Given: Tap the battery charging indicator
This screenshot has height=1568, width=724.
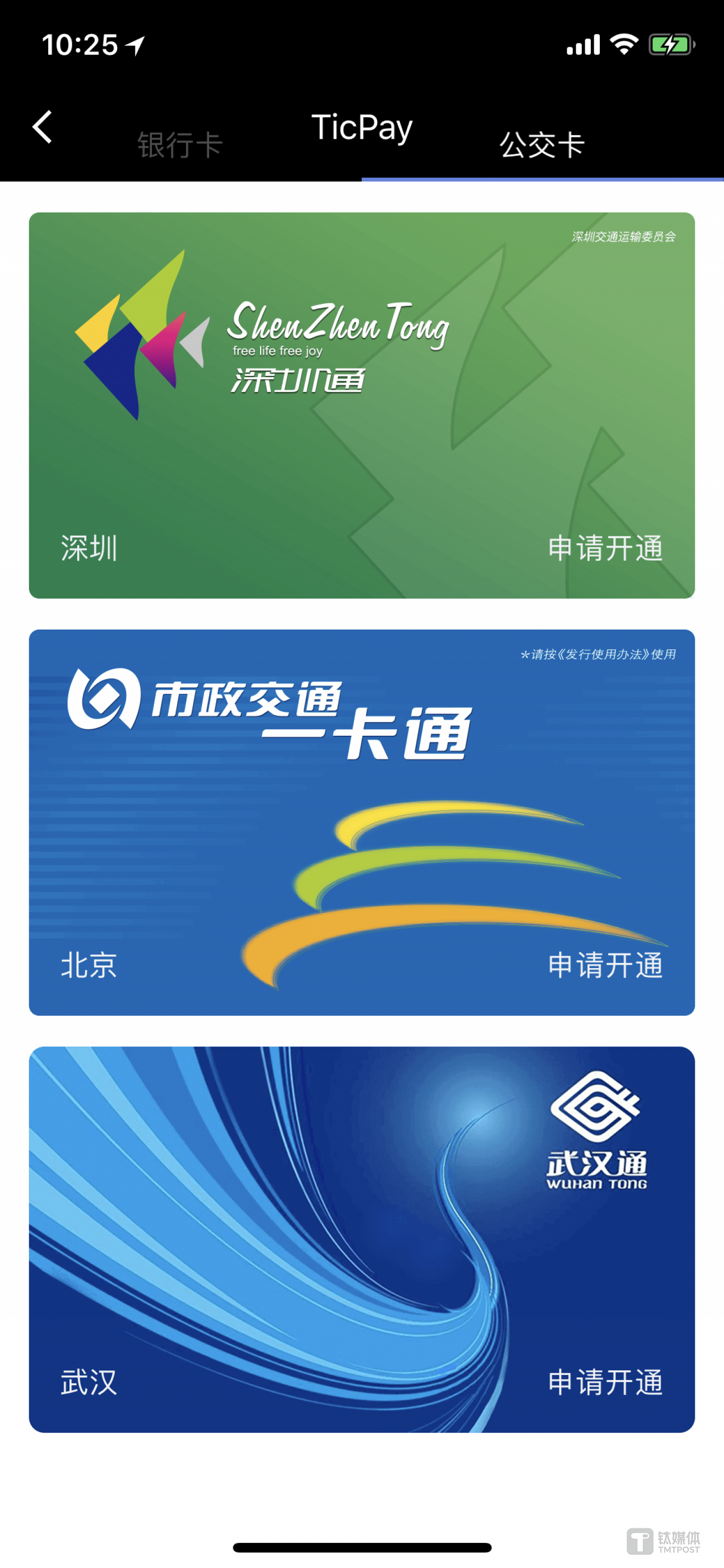Looking at the screenshot, I should click(x=672, y=43).
